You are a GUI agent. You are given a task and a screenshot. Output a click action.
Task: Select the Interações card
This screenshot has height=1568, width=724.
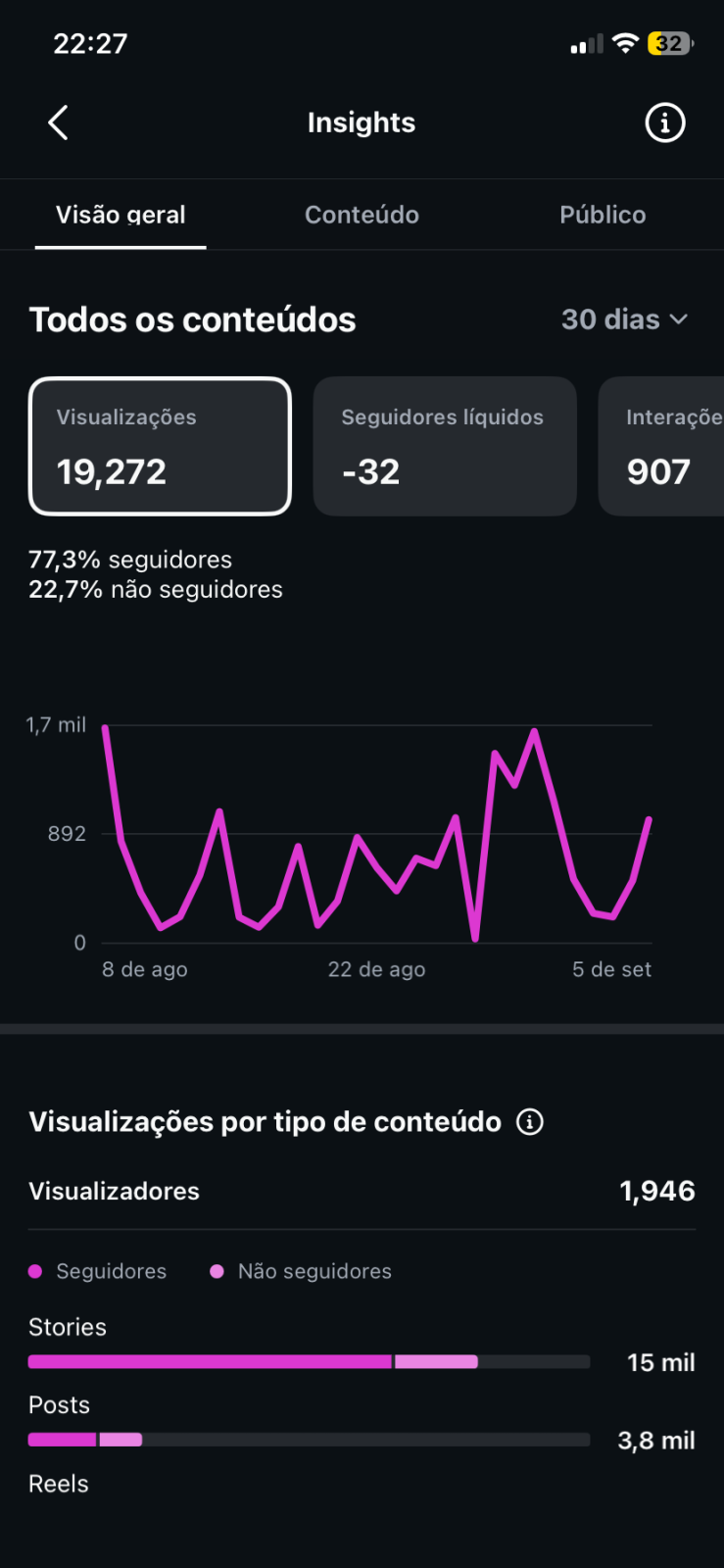click(661, 446)
